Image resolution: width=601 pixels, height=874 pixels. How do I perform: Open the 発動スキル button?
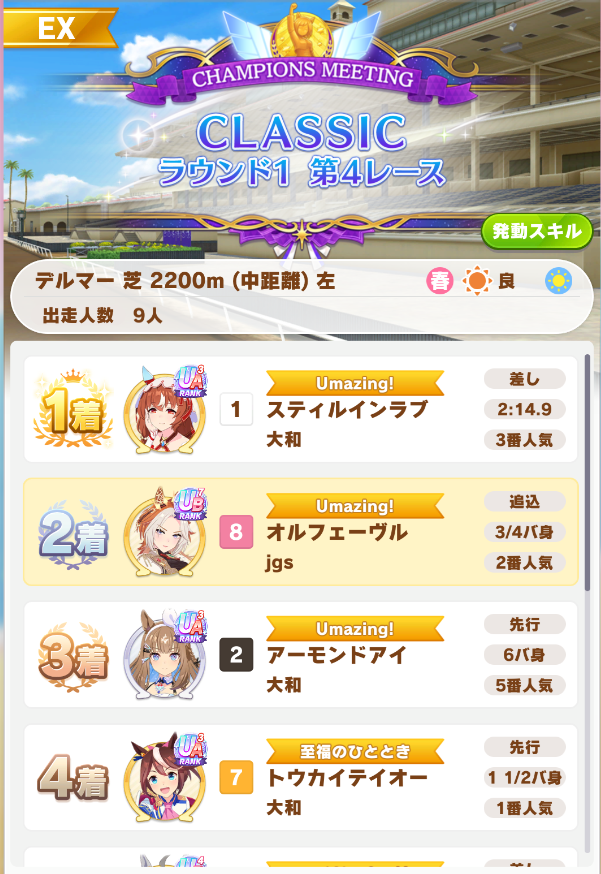coord(536,231)
